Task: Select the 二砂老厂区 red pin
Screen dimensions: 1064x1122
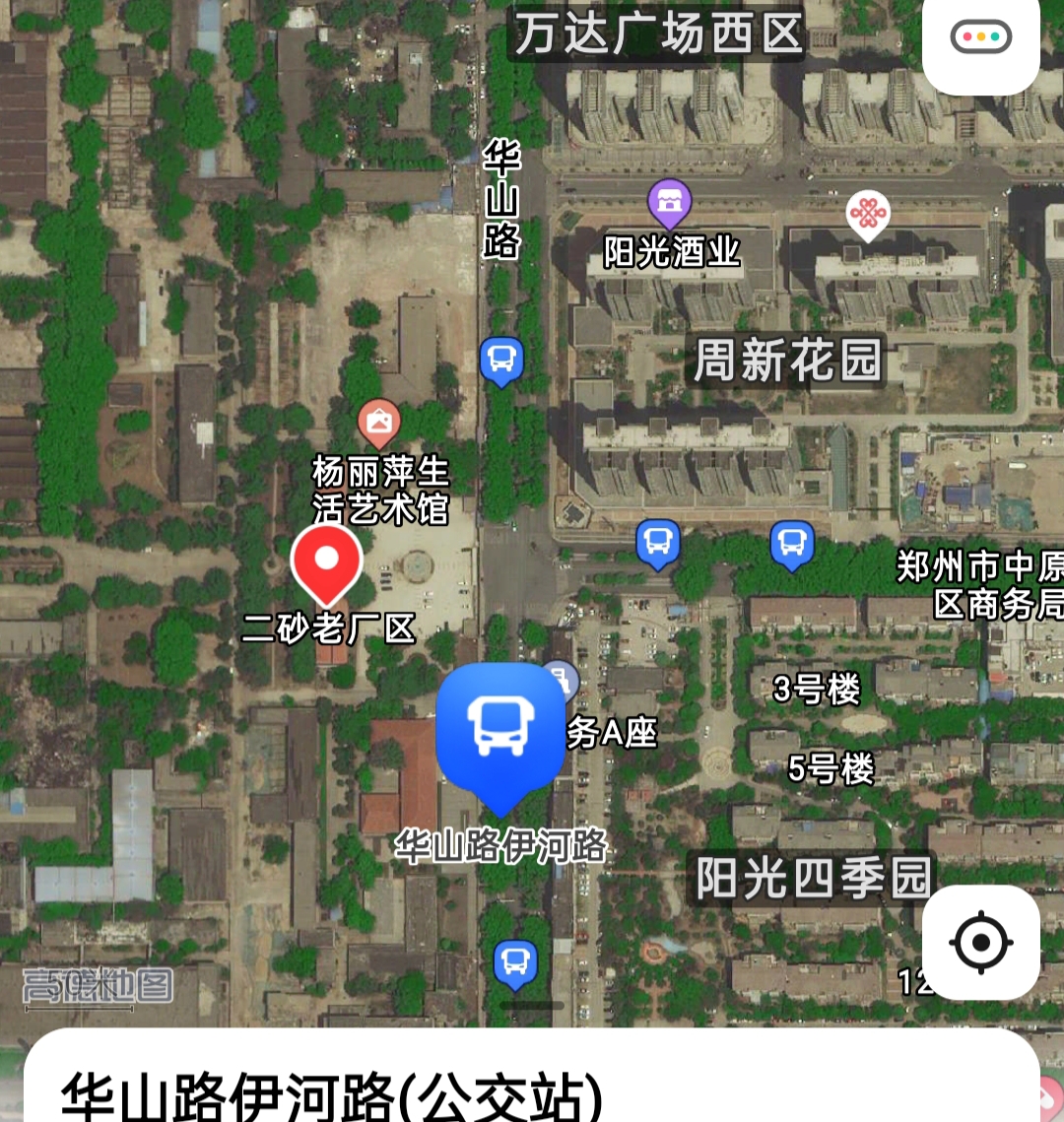Action: [327, 562]
